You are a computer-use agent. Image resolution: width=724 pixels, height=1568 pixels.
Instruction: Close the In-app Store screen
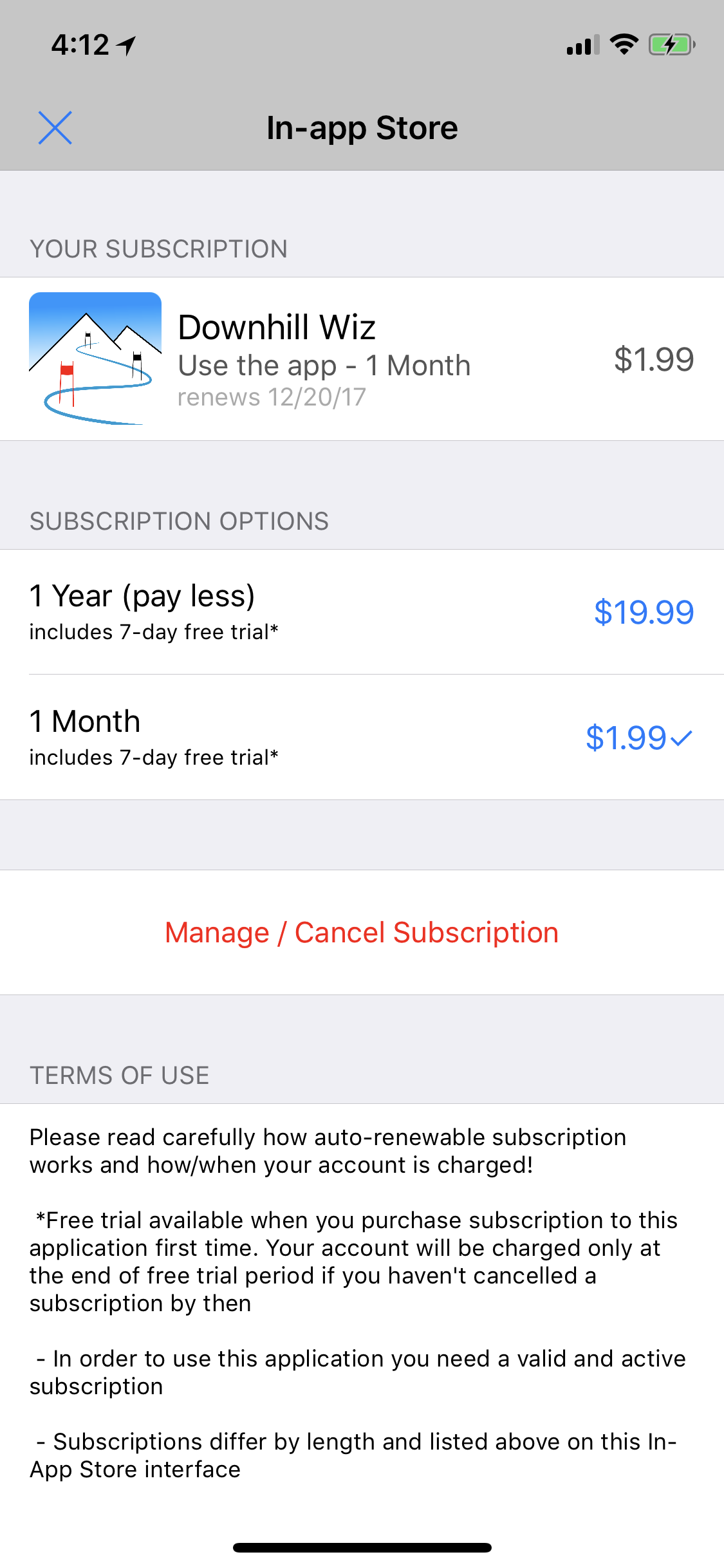[55, 127]
